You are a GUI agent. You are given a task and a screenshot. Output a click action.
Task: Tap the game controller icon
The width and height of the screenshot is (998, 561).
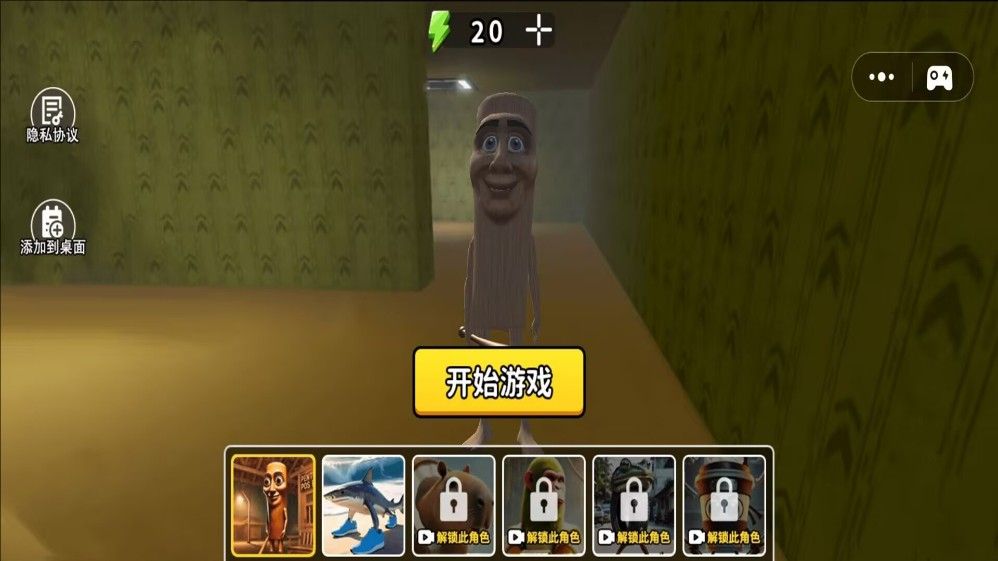coord(939,77)
